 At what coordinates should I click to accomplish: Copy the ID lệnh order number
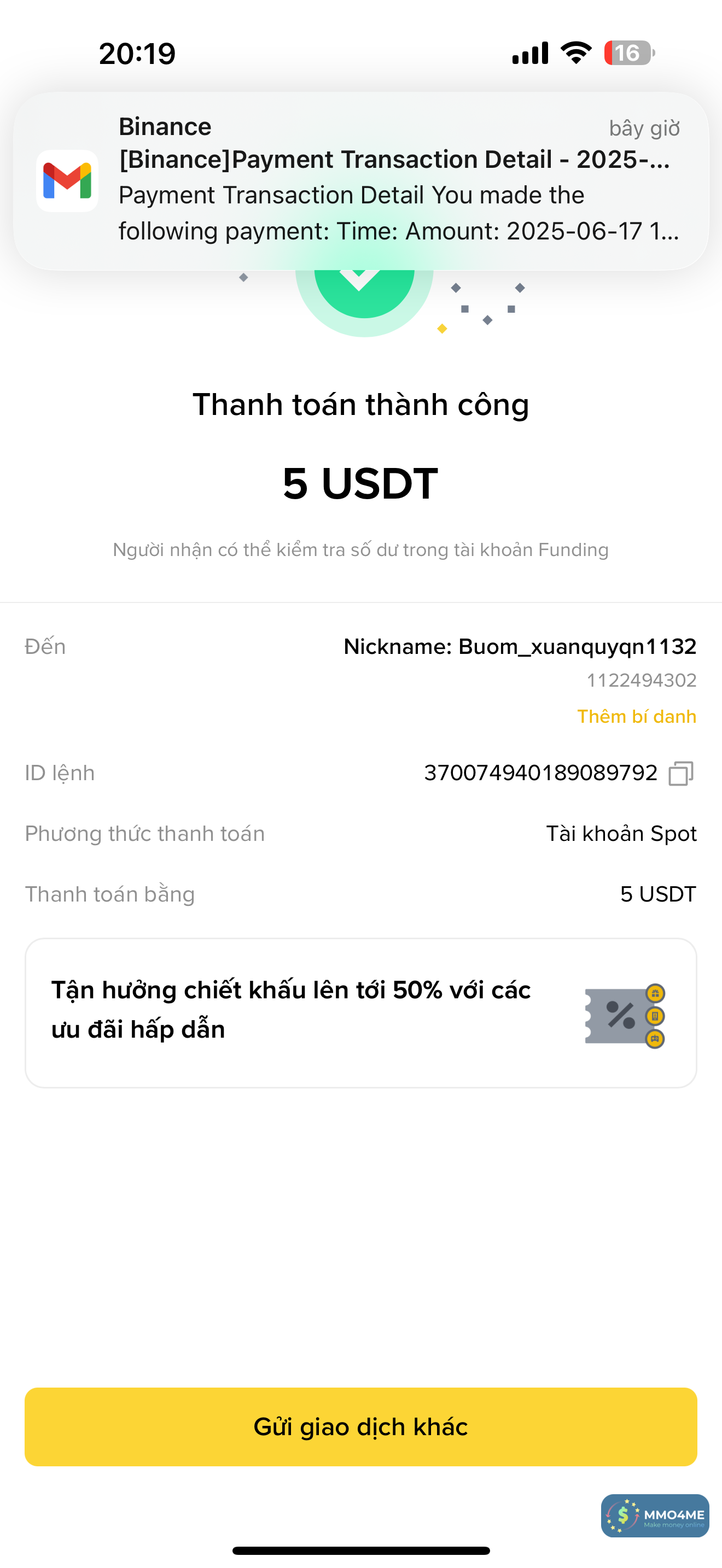coord(680,774)
